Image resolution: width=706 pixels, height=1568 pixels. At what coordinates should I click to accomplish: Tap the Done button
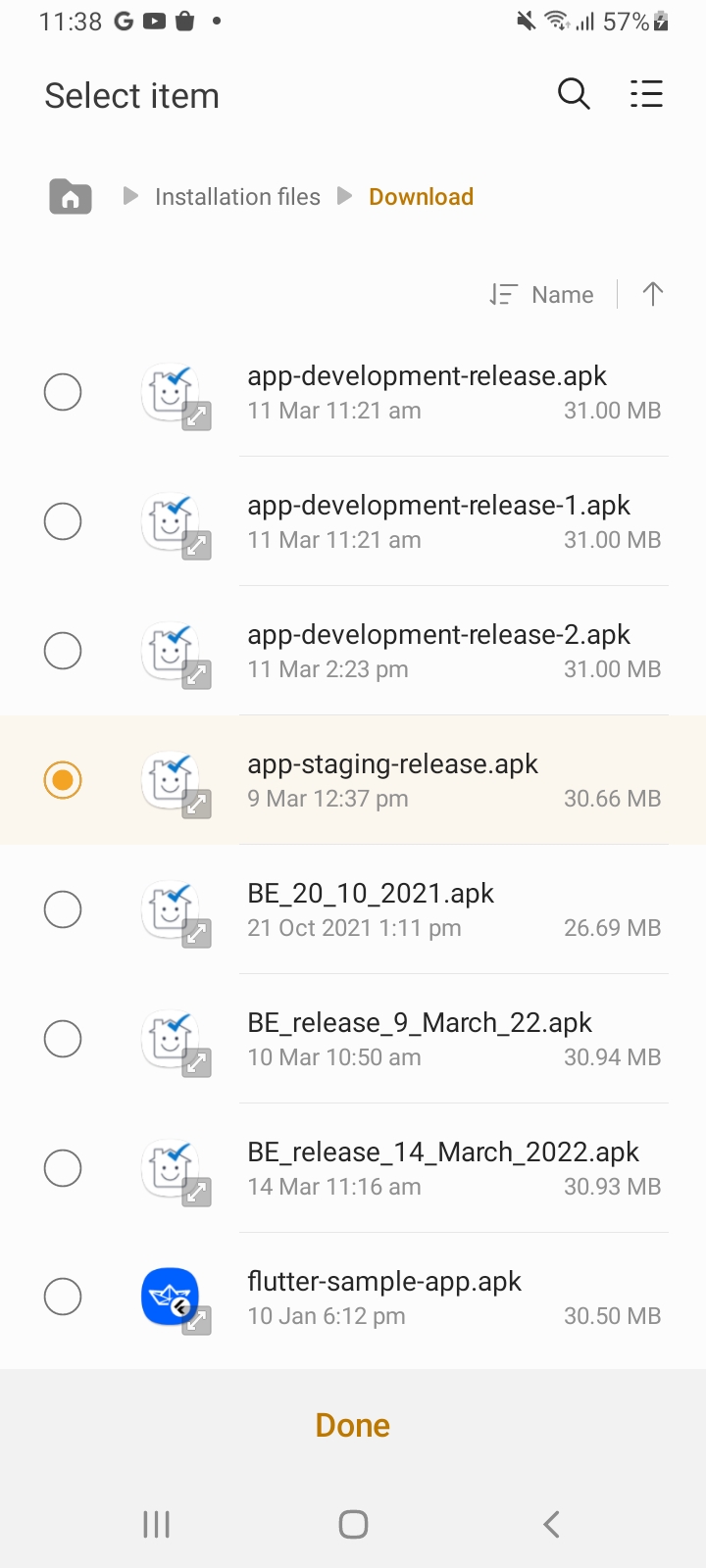pyautogui.click(x=352, y=1425)
